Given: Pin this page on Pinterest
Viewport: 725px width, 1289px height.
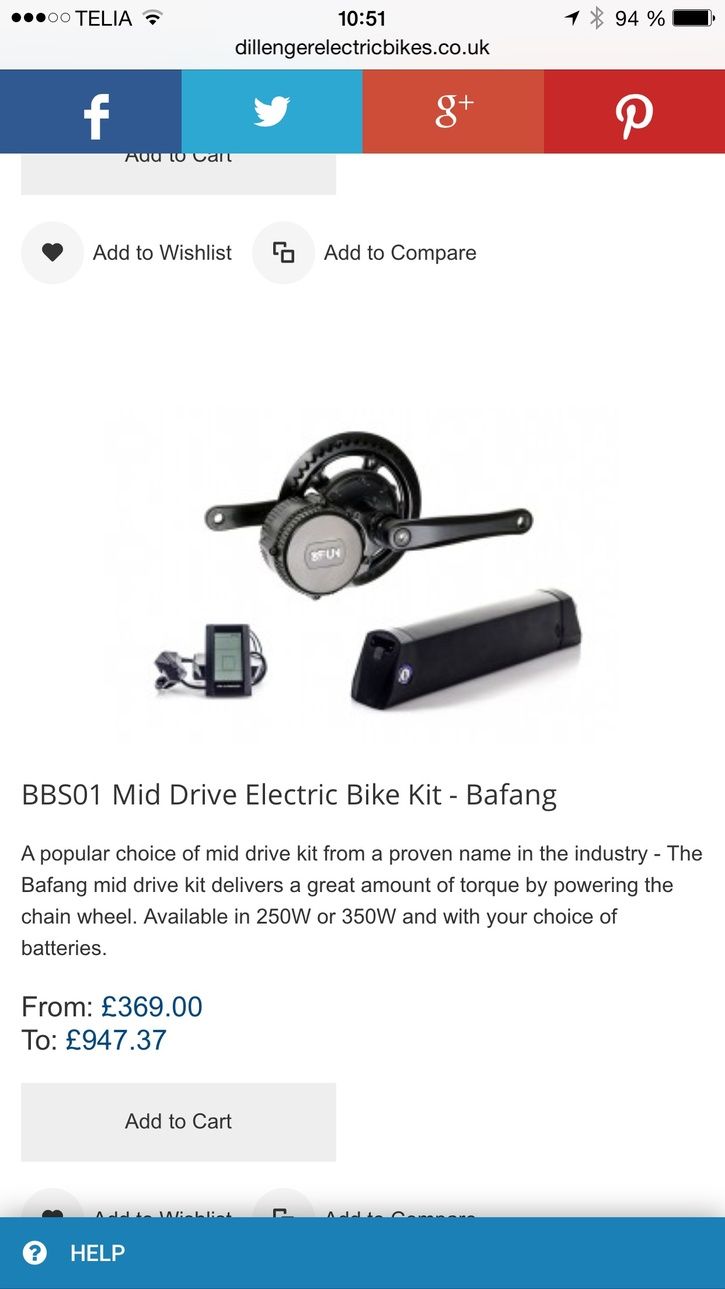Looking at the screenshot, I should click(x=634, y=112).
